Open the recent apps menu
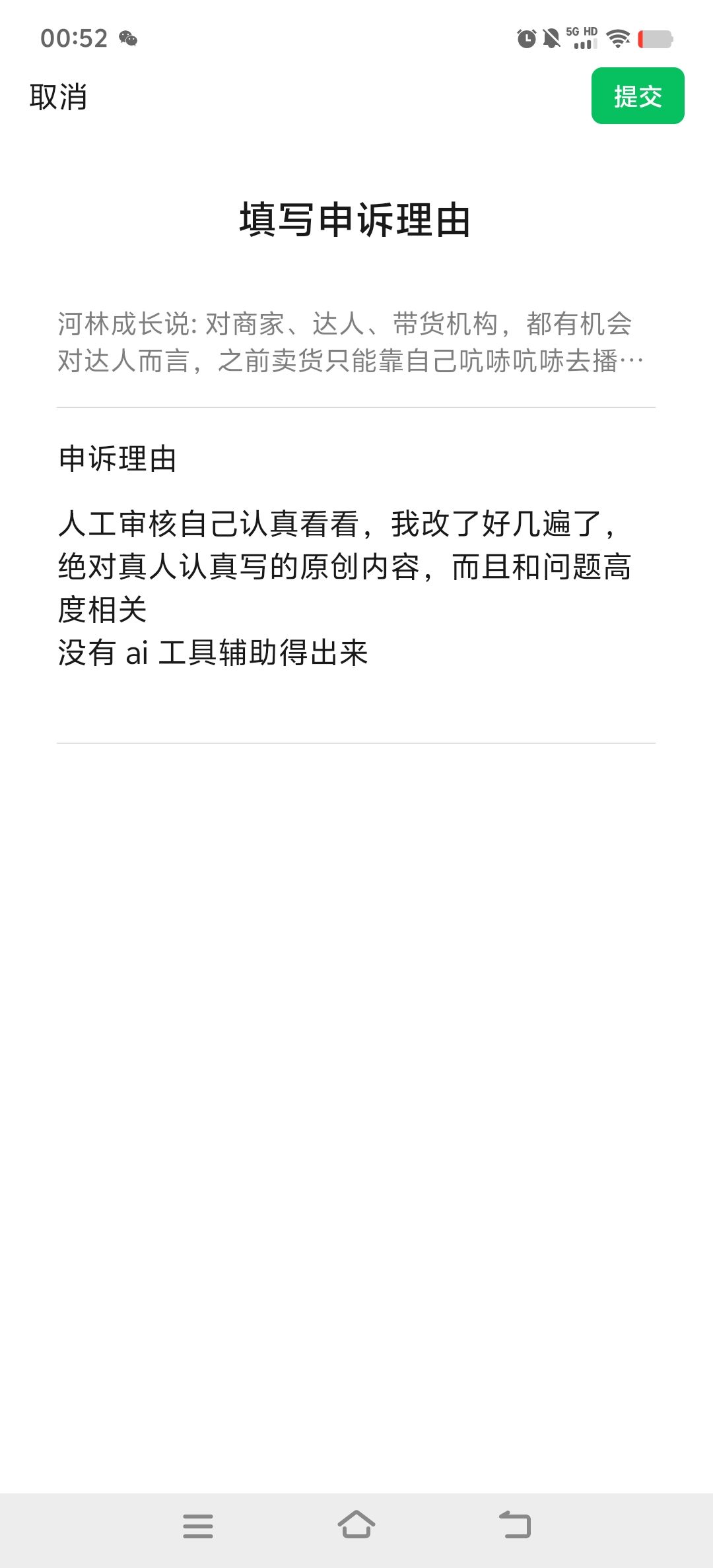This screenshot has height=1568, width=713. coord(198,1526)
